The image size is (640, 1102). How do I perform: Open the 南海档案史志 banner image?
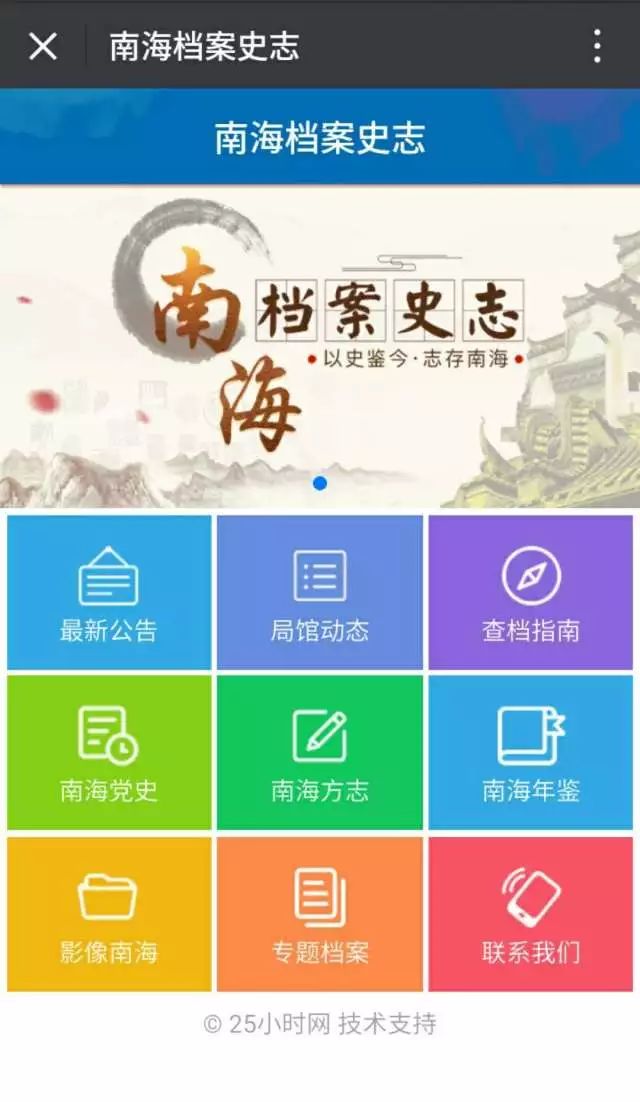click(320, 346)
